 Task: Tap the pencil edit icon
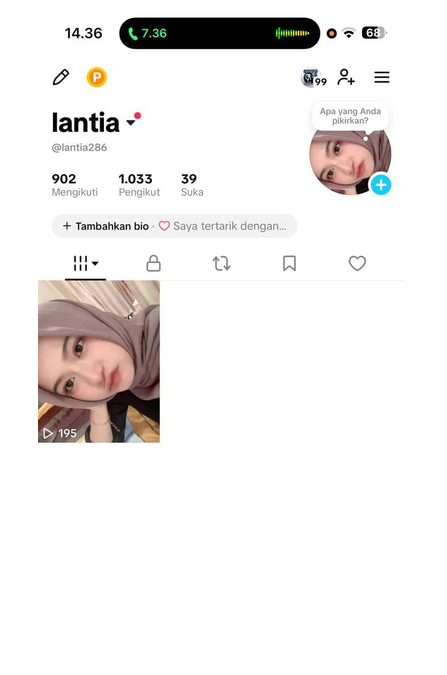[x=61, y=77]
